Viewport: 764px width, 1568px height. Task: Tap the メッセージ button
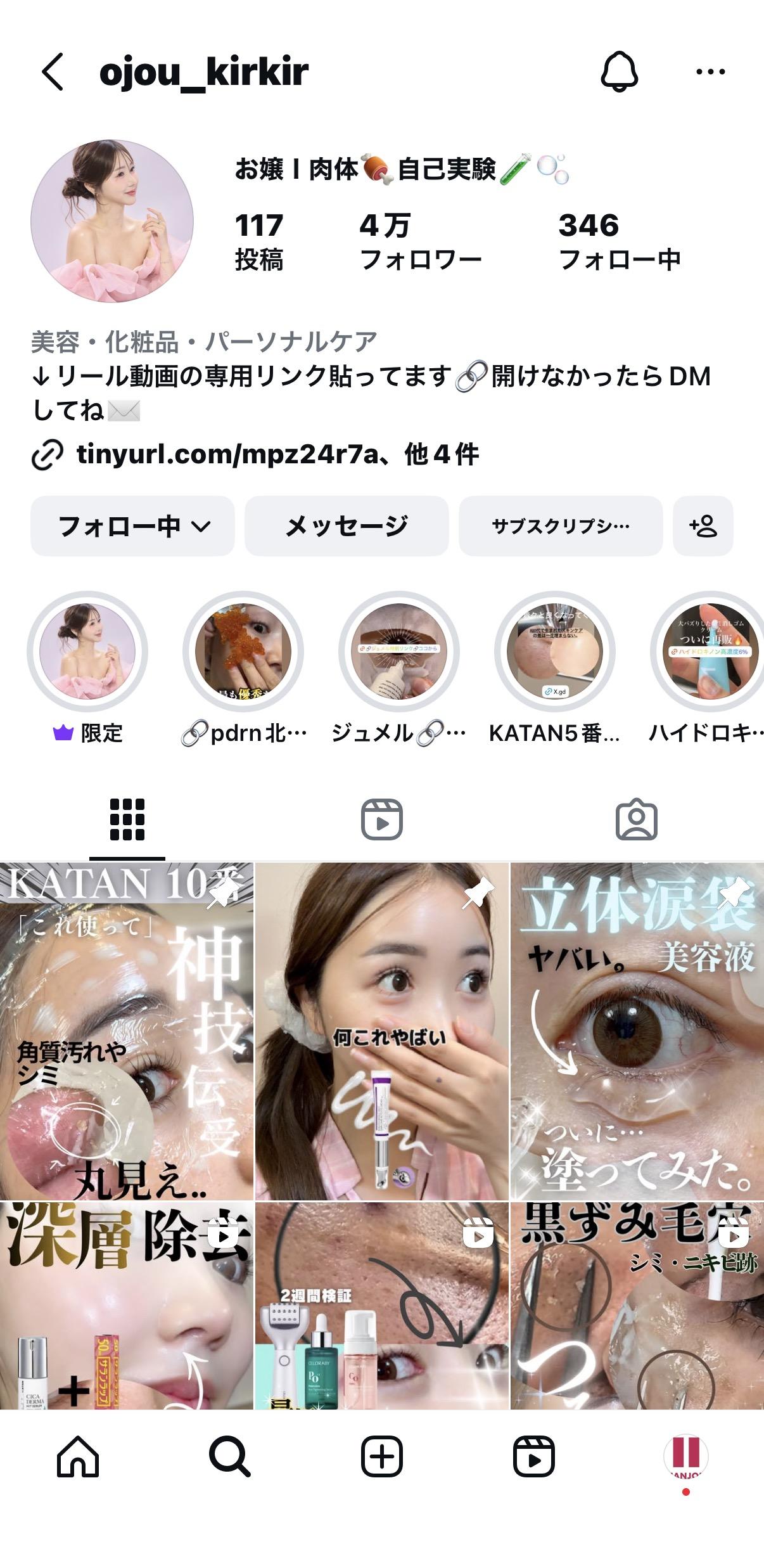click(x=347, y=526)
